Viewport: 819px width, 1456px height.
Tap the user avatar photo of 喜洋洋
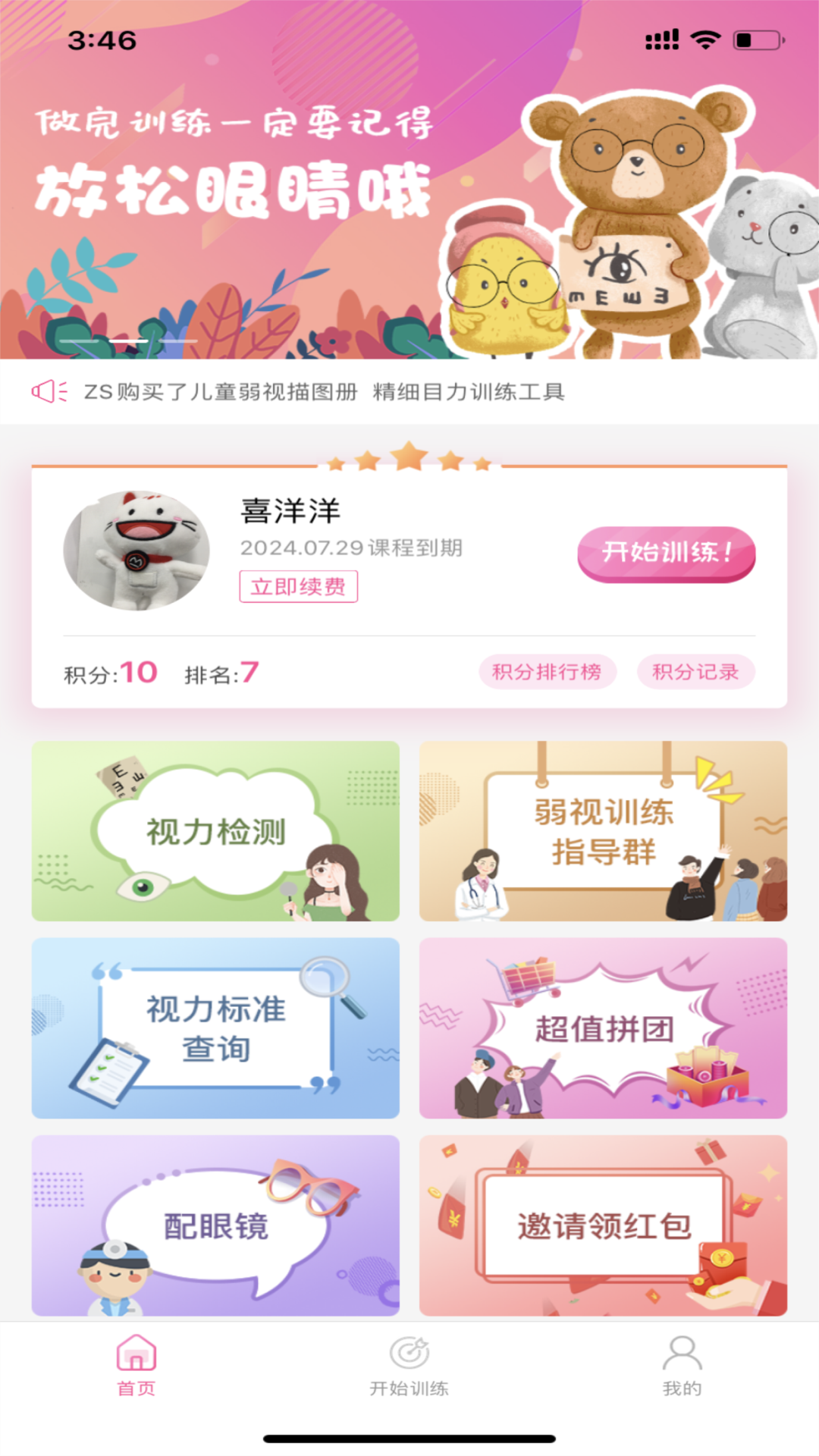coord(136,552)
